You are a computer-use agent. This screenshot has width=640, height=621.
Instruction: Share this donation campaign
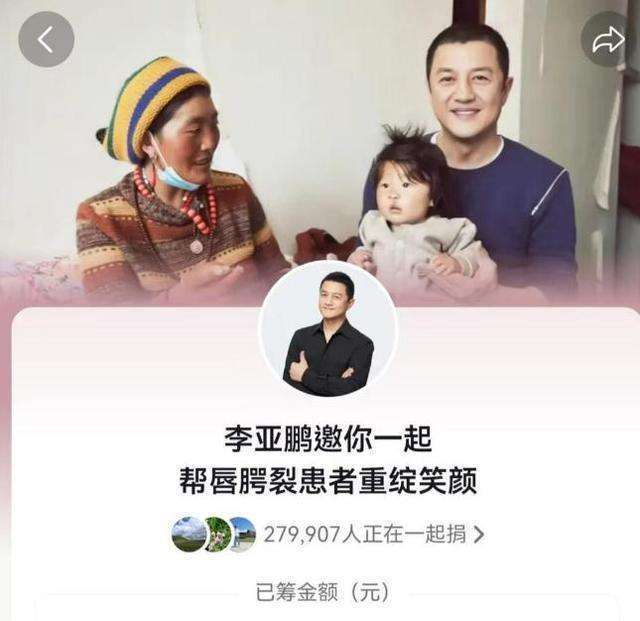point(607,40)
